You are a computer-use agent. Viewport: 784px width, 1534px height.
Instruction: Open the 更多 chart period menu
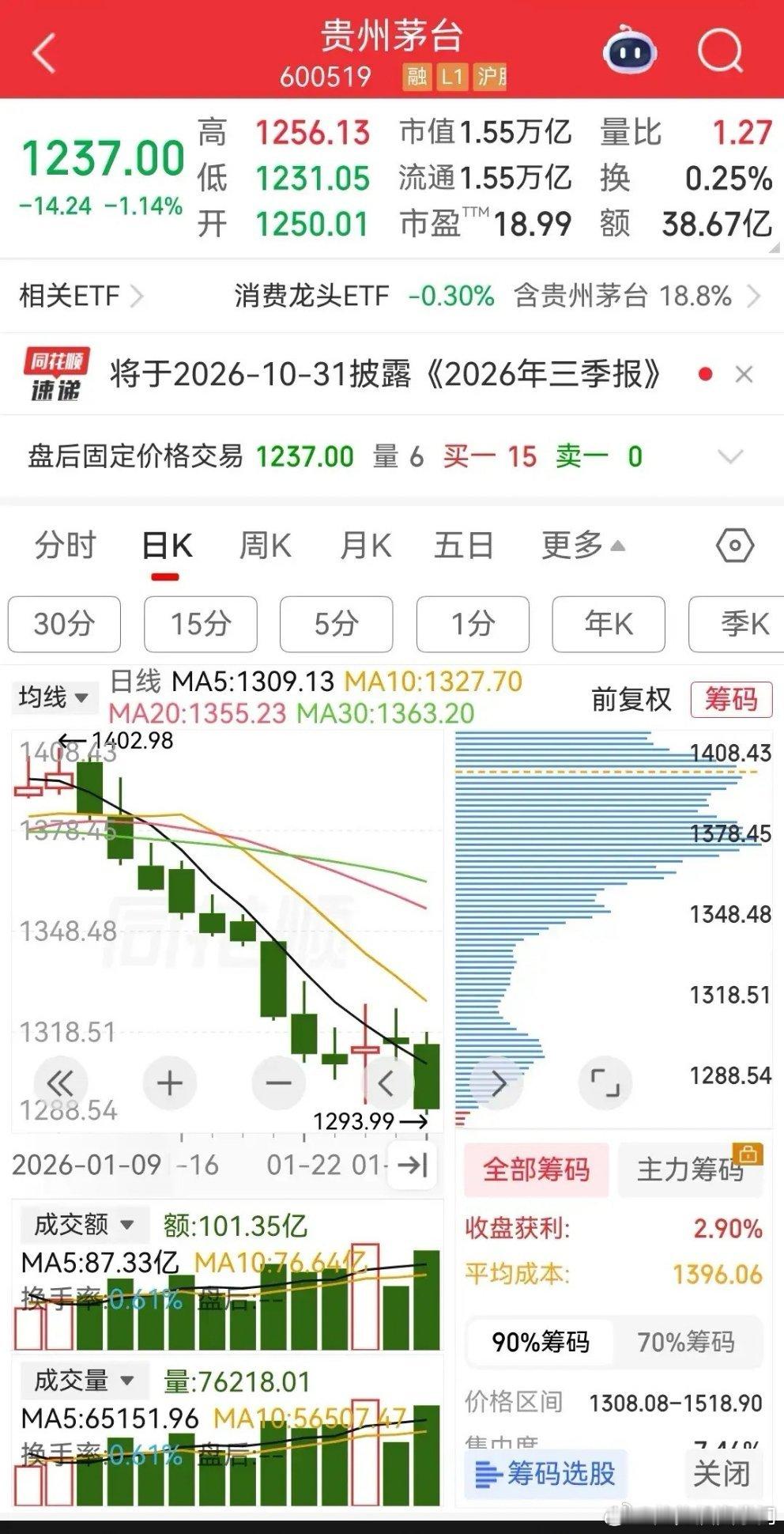click(x=583, y=546)
